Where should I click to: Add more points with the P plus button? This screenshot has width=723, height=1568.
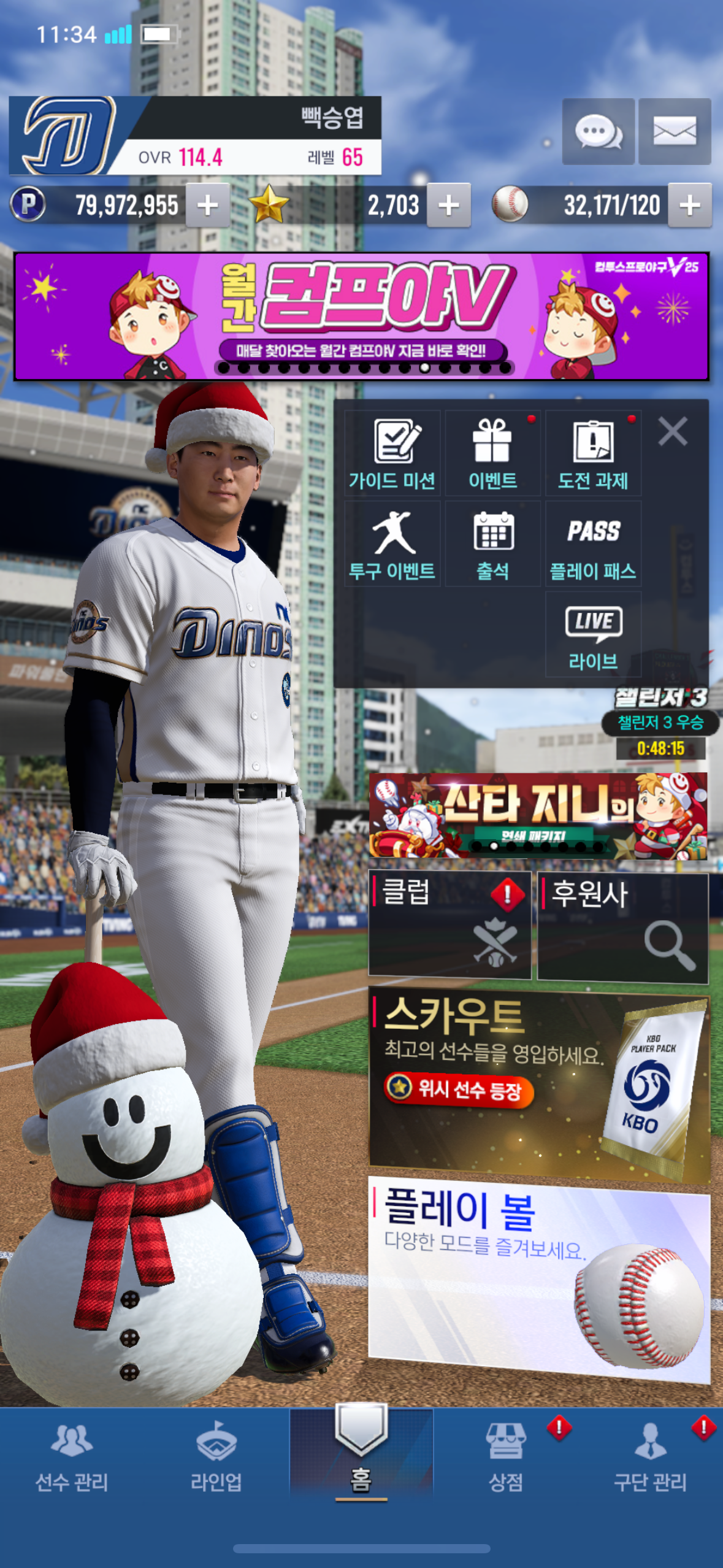(x=208, y=206)
